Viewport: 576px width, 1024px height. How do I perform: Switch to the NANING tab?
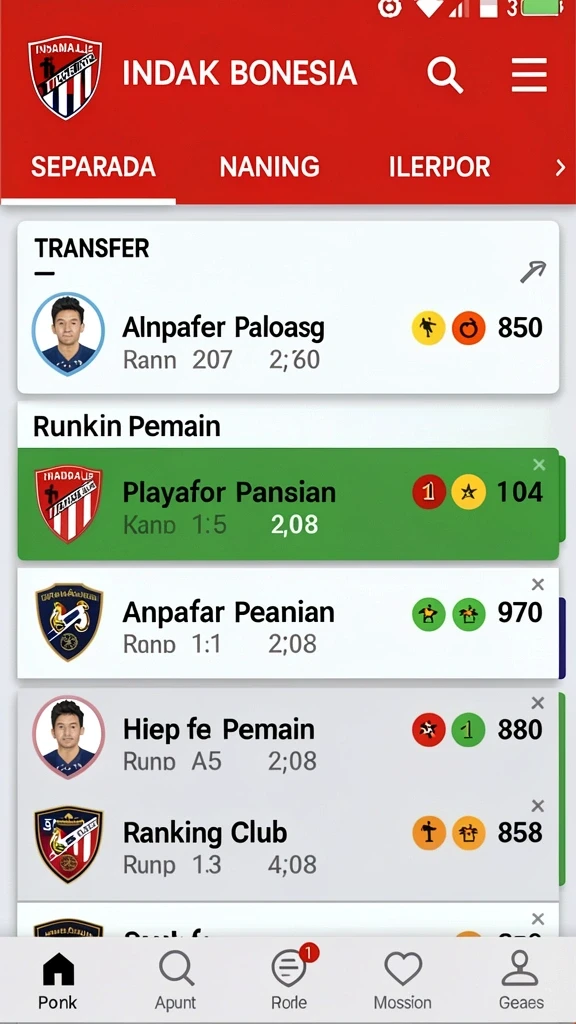[x=270, y=167]
